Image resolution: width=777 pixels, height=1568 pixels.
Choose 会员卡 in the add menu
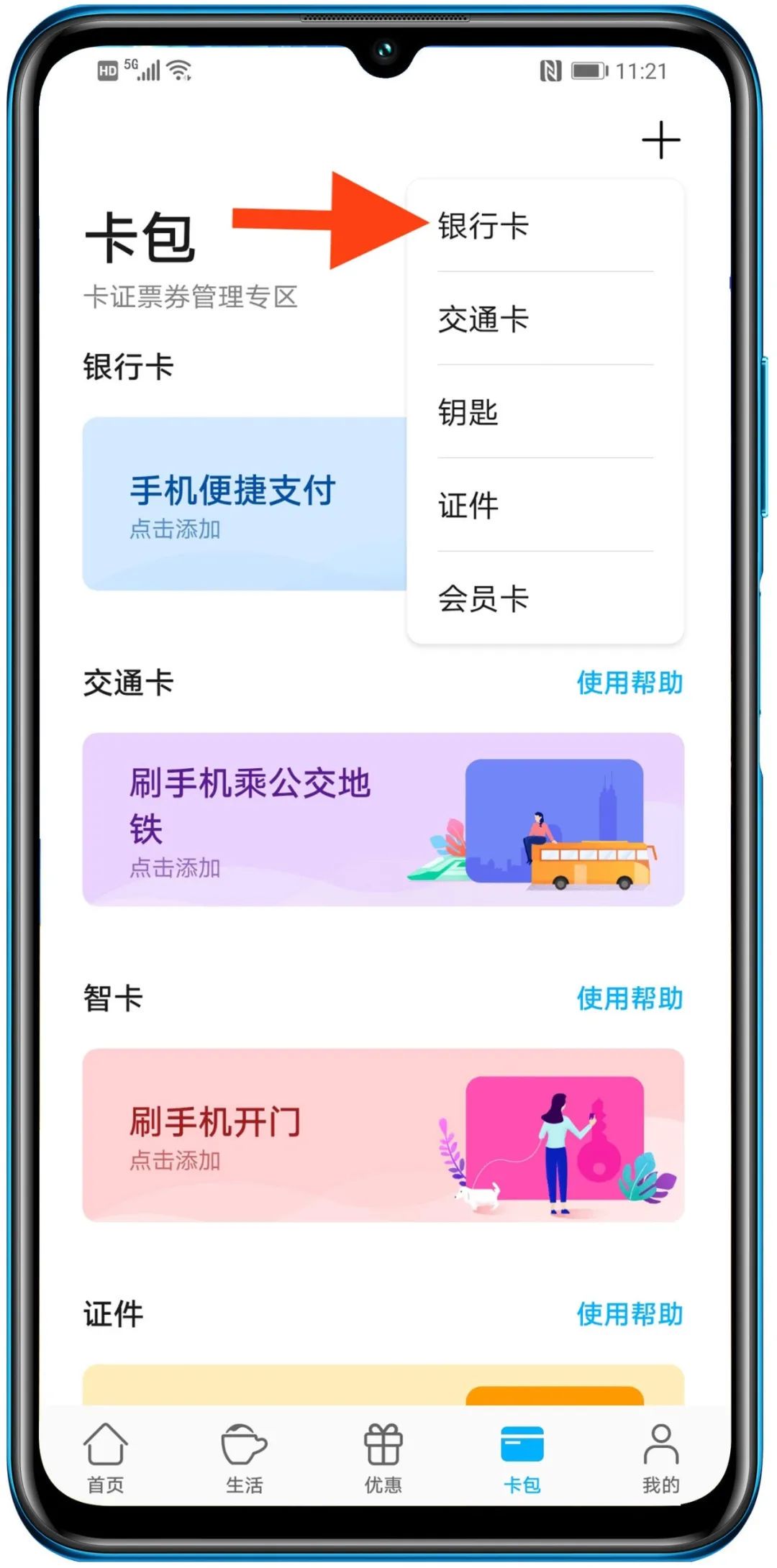pos(483,598)
